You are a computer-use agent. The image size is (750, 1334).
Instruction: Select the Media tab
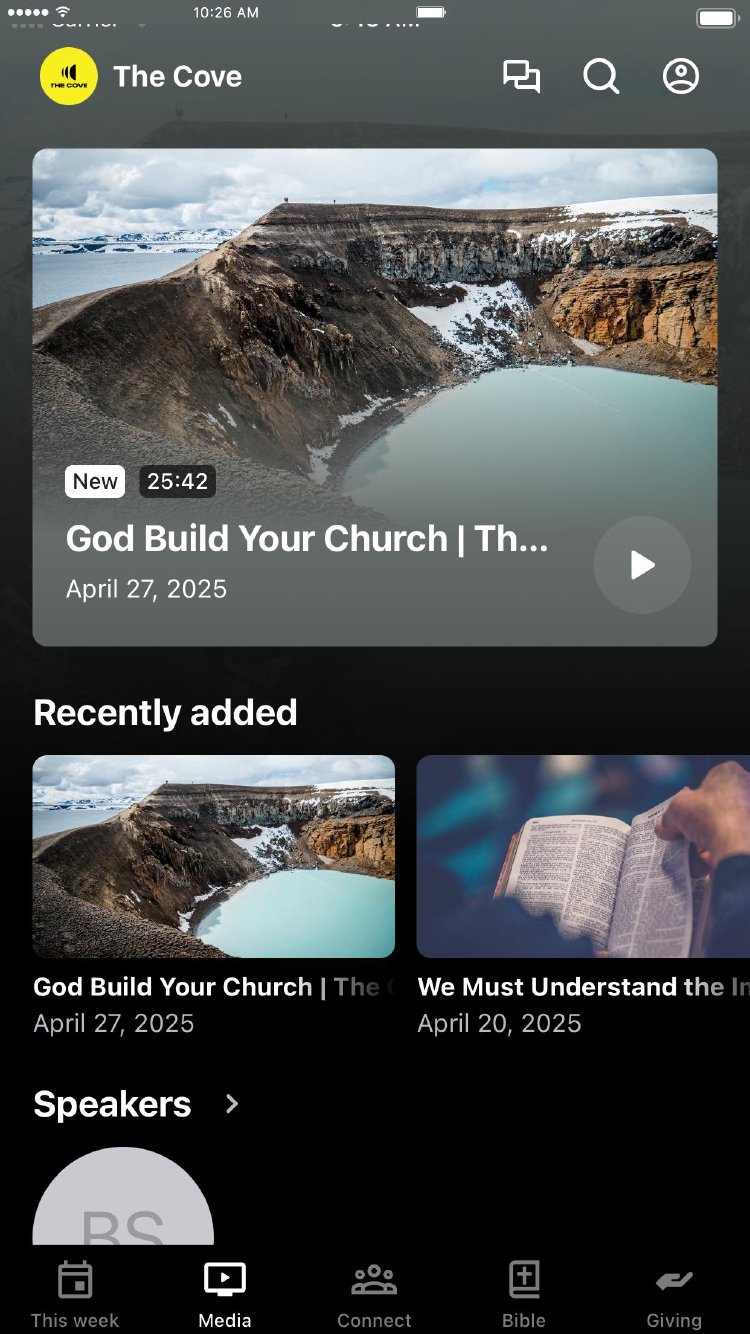pyautogui.click(x=225, y=1294)
